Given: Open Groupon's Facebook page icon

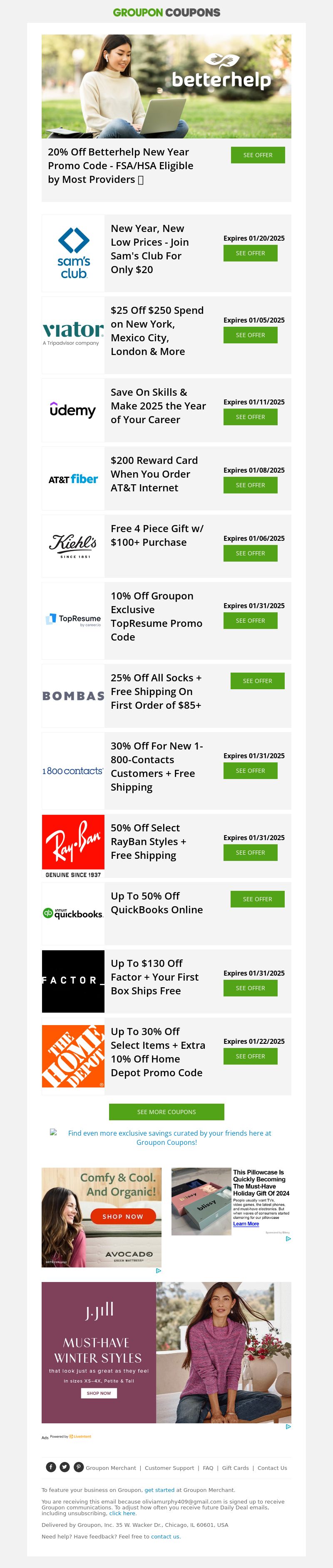Looking at the screenshot, I should pyautogui.click(x=51, y=1467).
